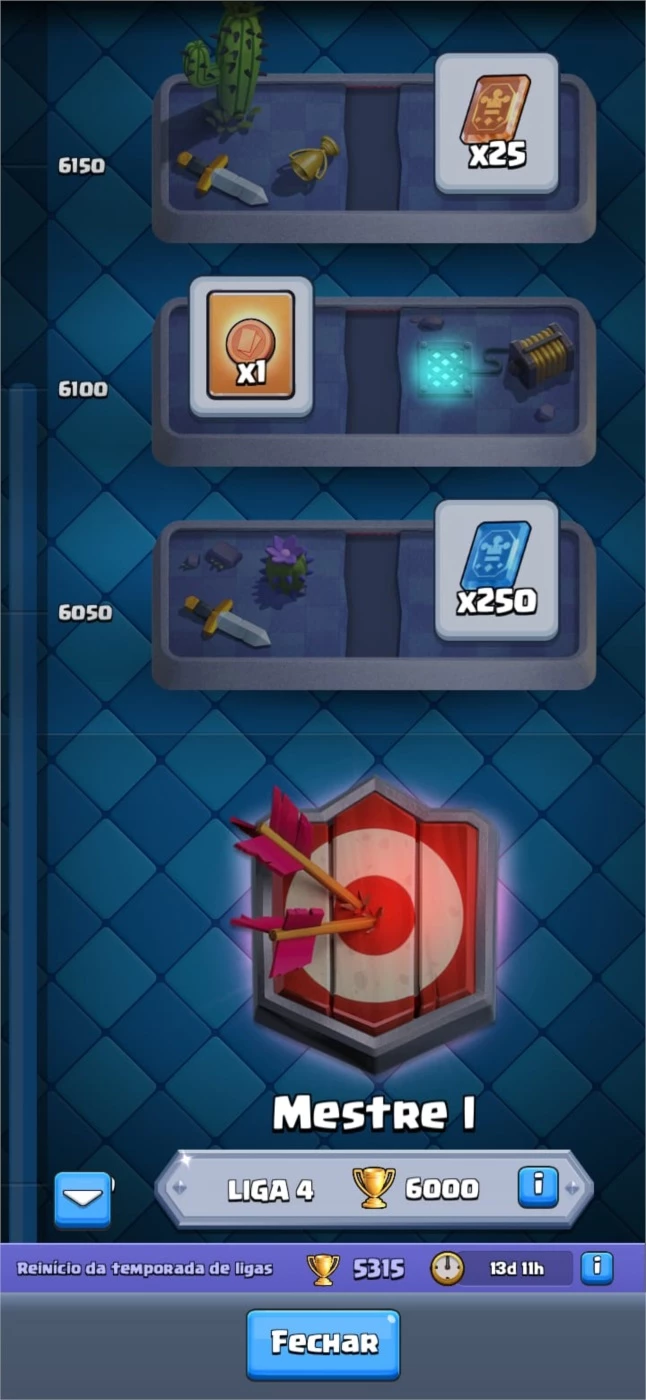Open info next to Liga 4 trophies
Screen dimensions: 646x1400
click(537, 1187)
